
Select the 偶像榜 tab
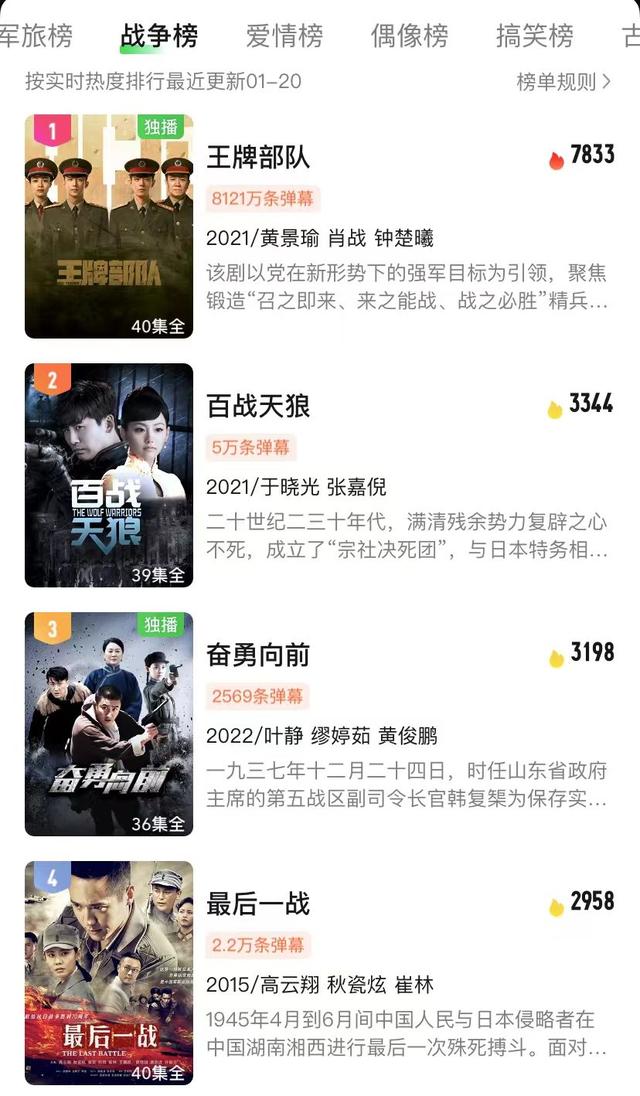[409, 35]
